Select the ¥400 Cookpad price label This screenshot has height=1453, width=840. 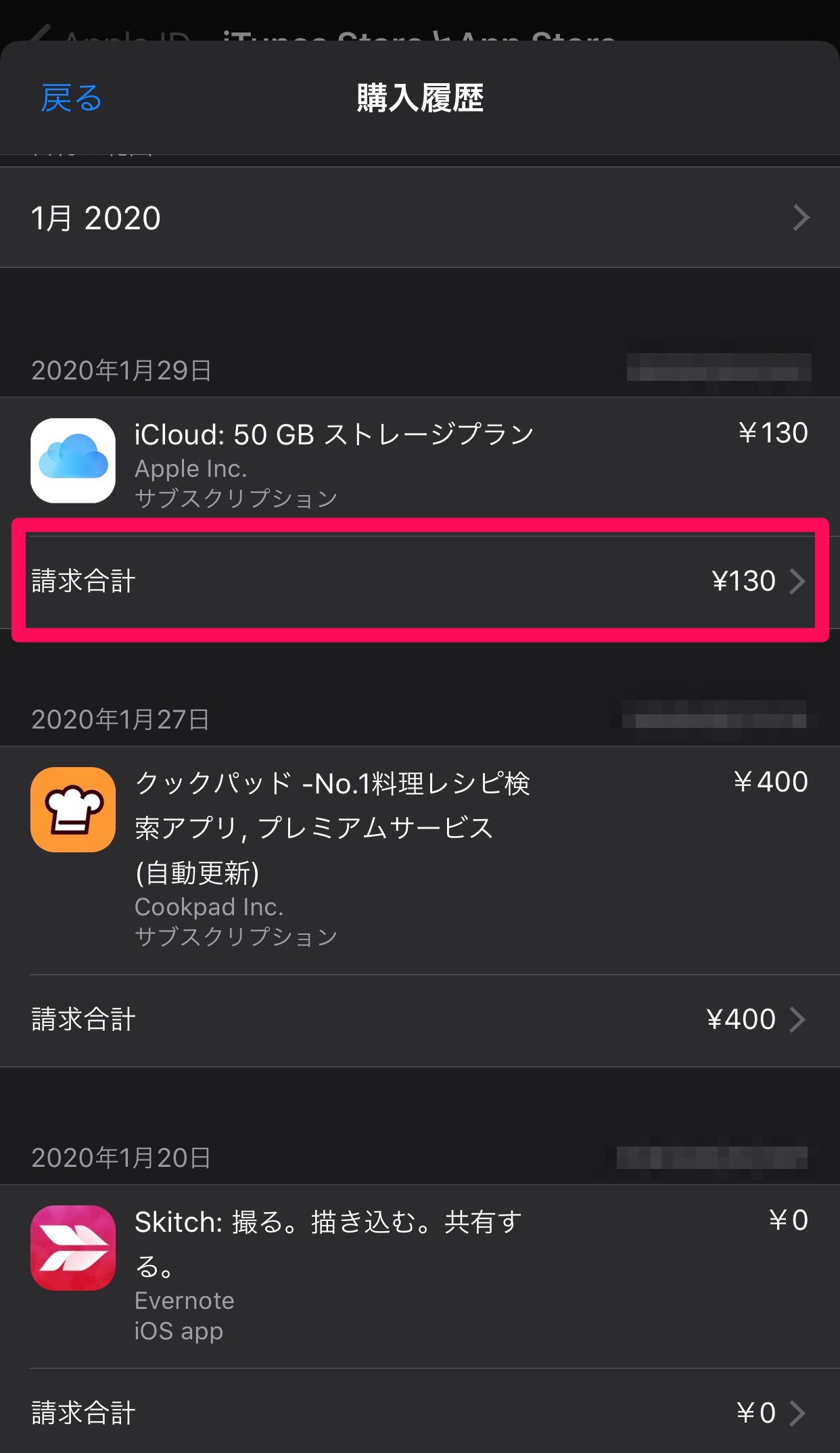(771, 781)
